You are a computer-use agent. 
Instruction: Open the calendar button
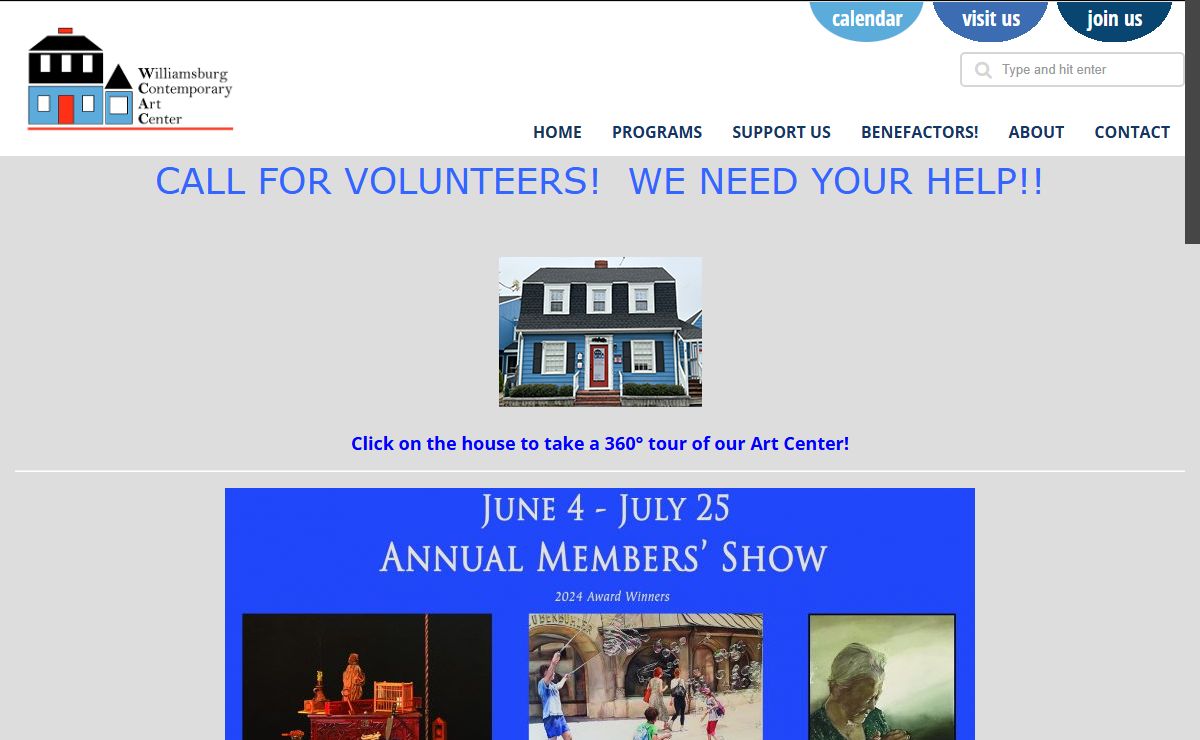point(866,19)
